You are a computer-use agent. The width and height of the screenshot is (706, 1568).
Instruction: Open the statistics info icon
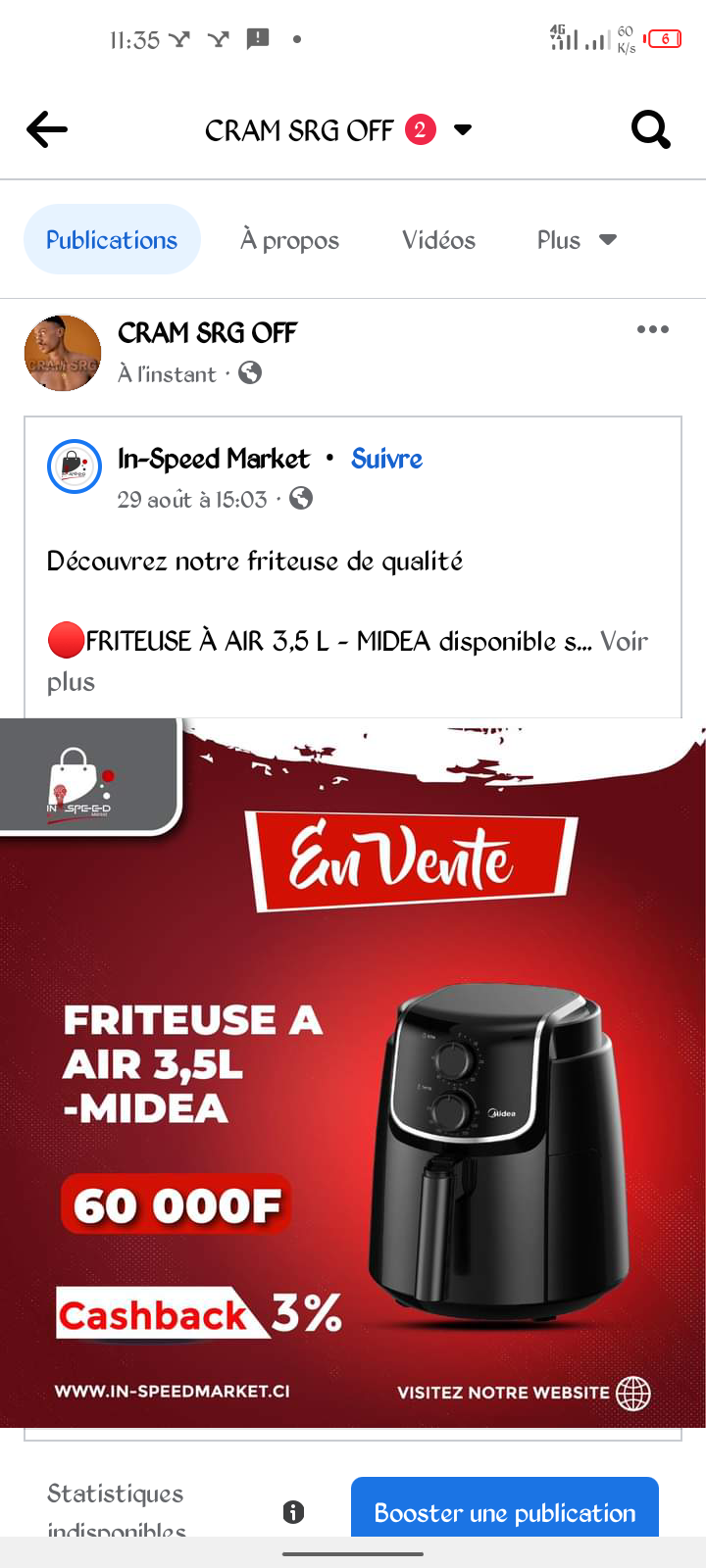point(293,1512)
